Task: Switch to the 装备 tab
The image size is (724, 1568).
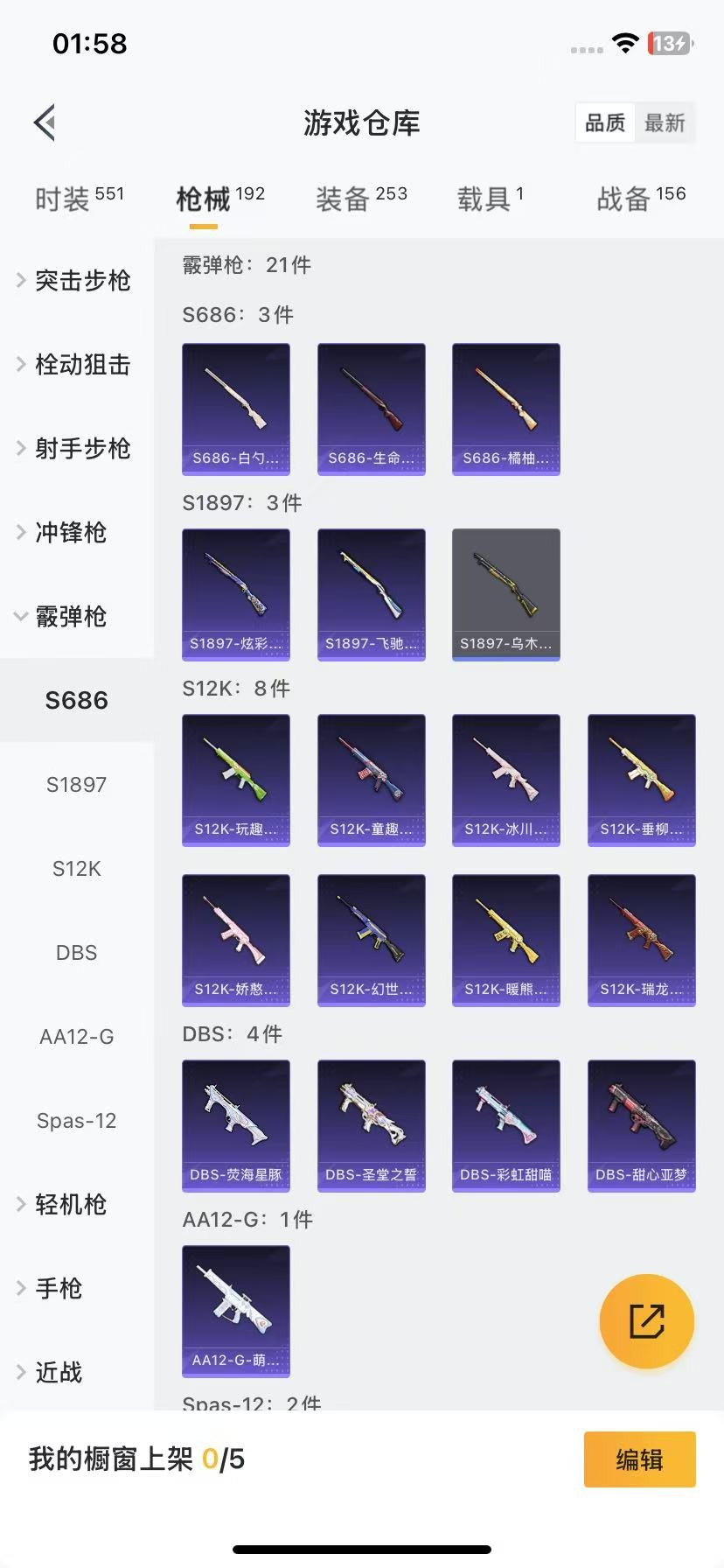Action: click(361, 199)
